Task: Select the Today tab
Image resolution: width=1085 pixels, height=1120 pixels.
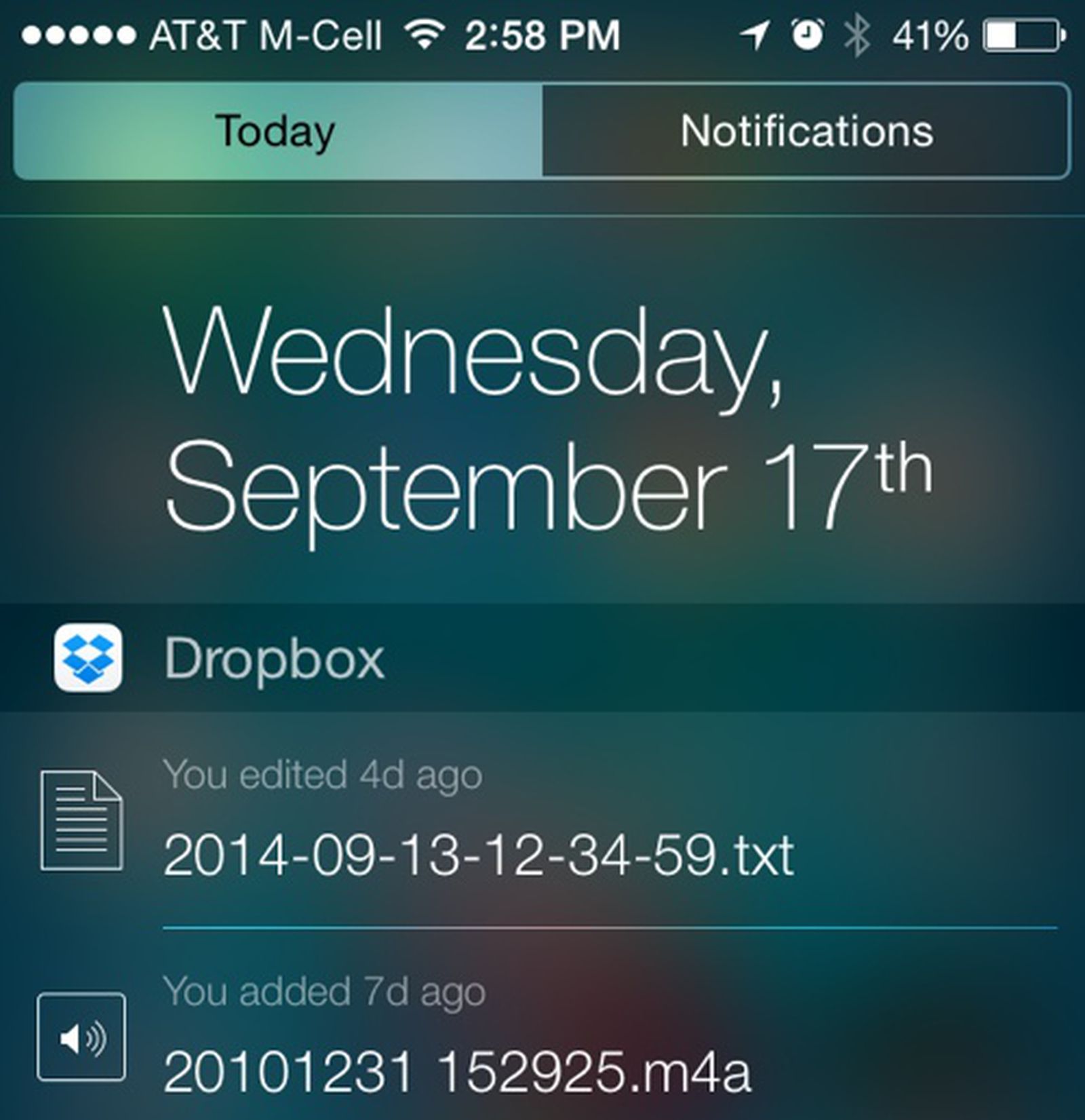Action: coord(277,131)
